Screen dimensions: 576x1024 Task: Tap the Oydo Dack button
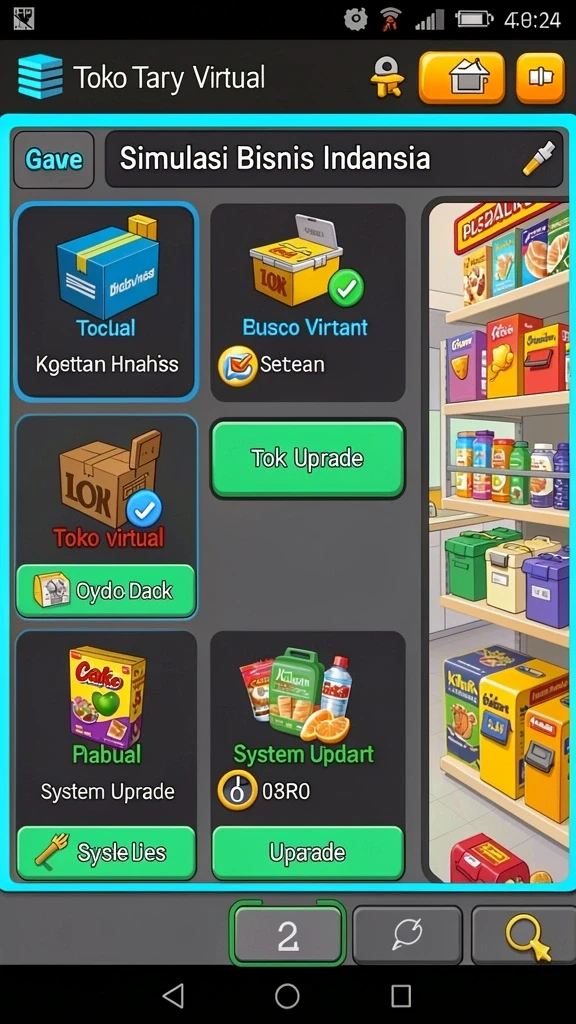tap(106, 591)
